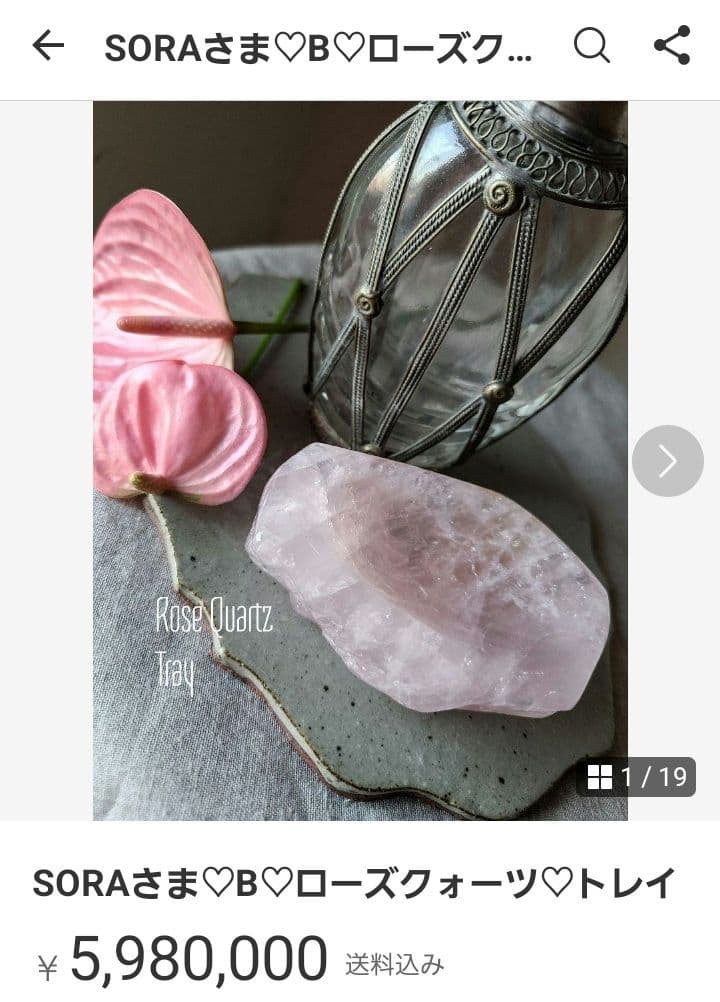Image resolution: width=720 pixels, height=1002 pixels.
Task: Show the next product photo
Action: point(667,461)
